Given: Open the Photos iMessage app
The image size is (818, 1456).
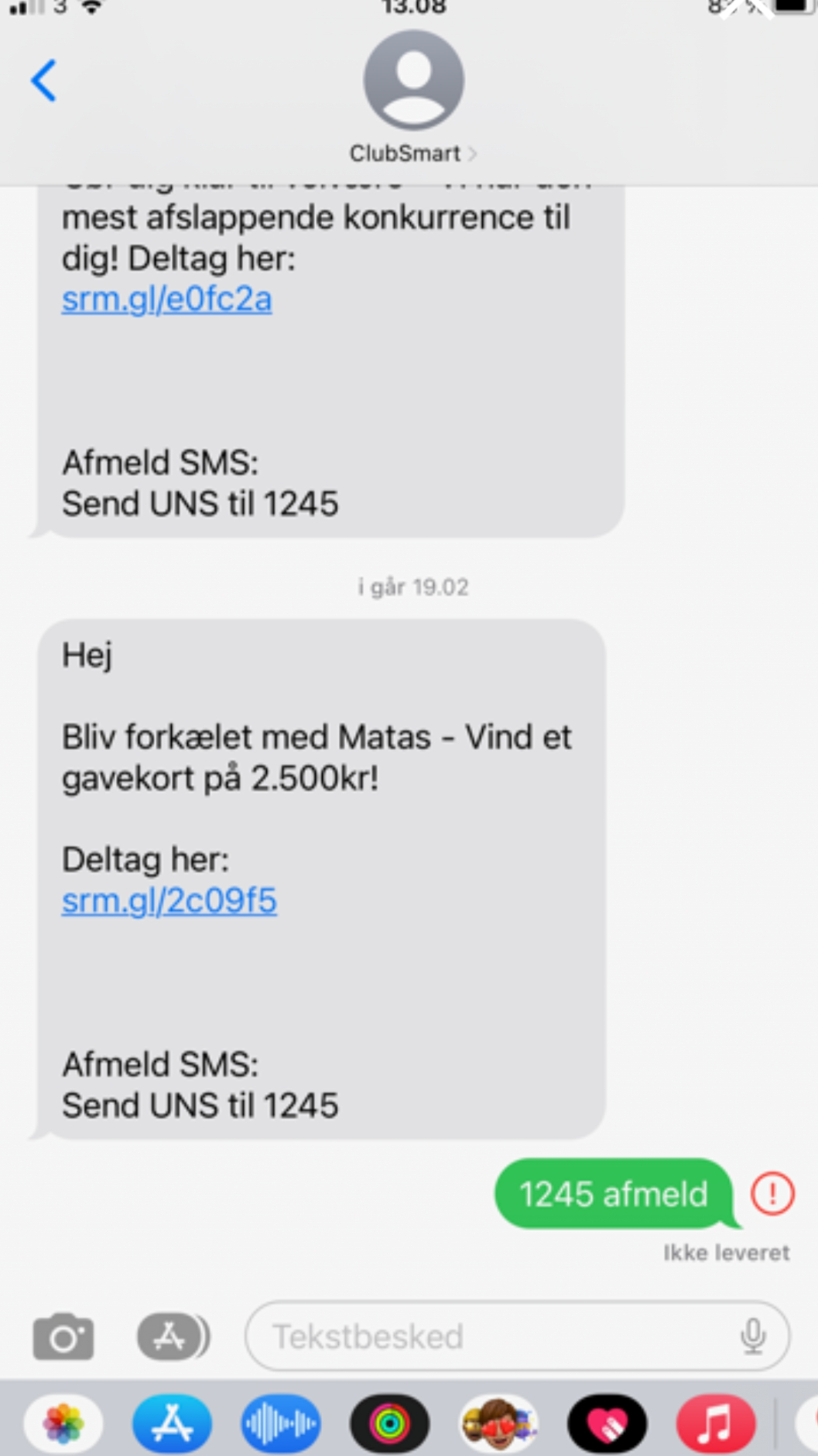Looking at the screenshot, I should click(63, 1423).
